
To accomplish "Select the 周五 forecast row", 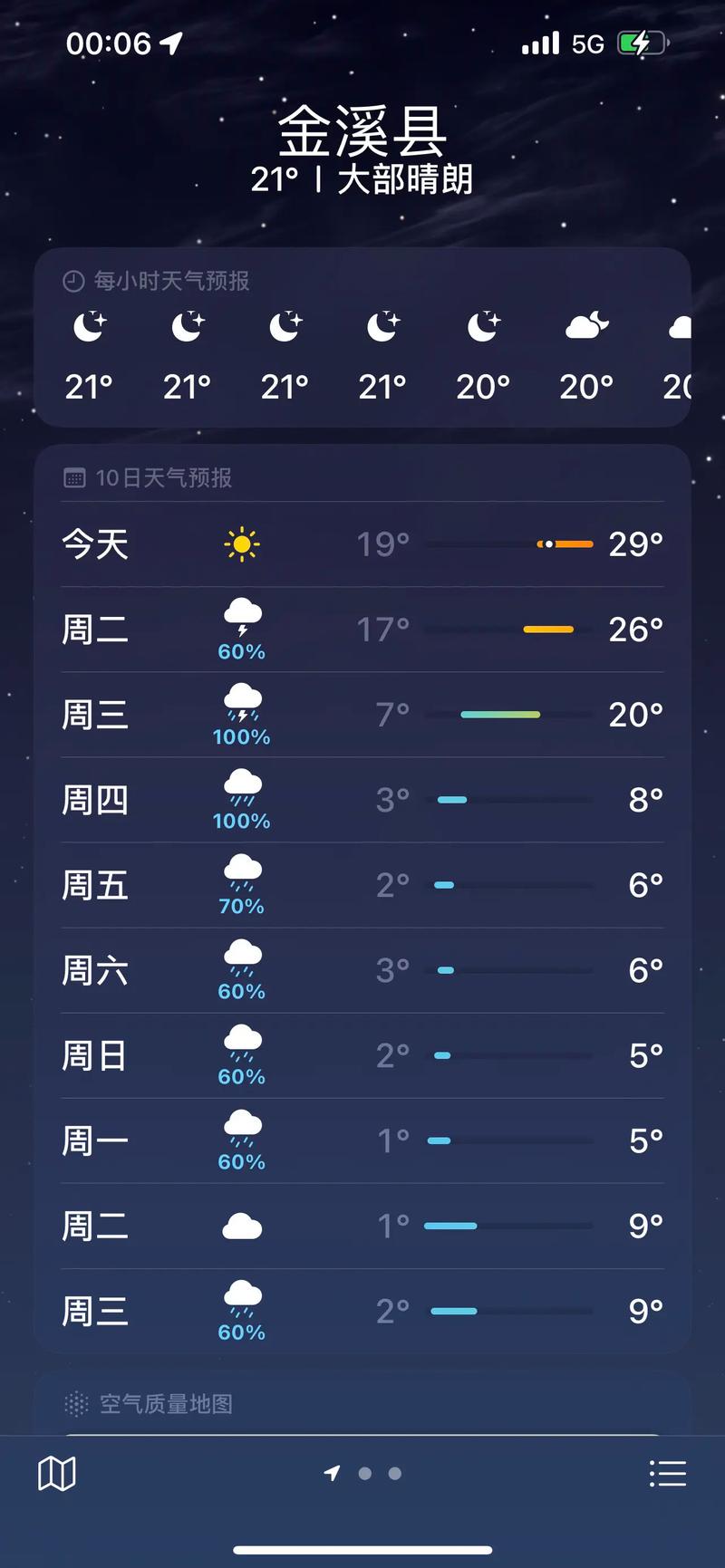I will pos(362,885).
